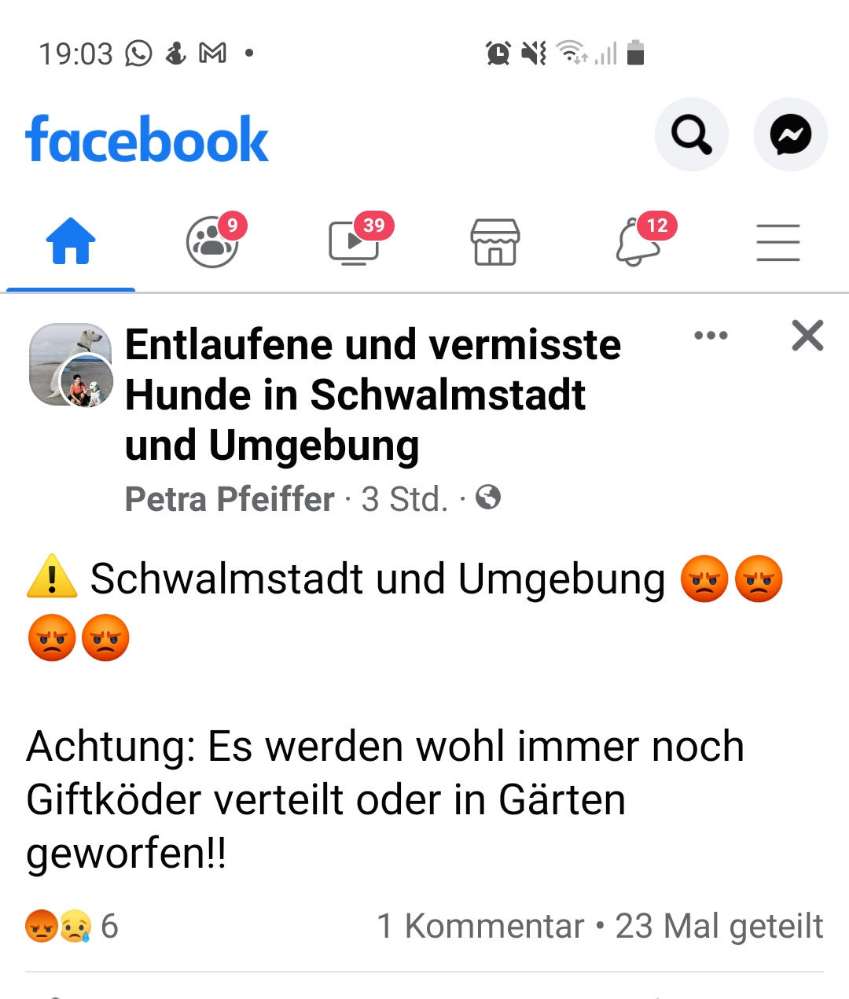The width and height of the screenshot is (849, 999).
Task: Check the battery indicator in the status bar
Action: (x=637, y=54)
